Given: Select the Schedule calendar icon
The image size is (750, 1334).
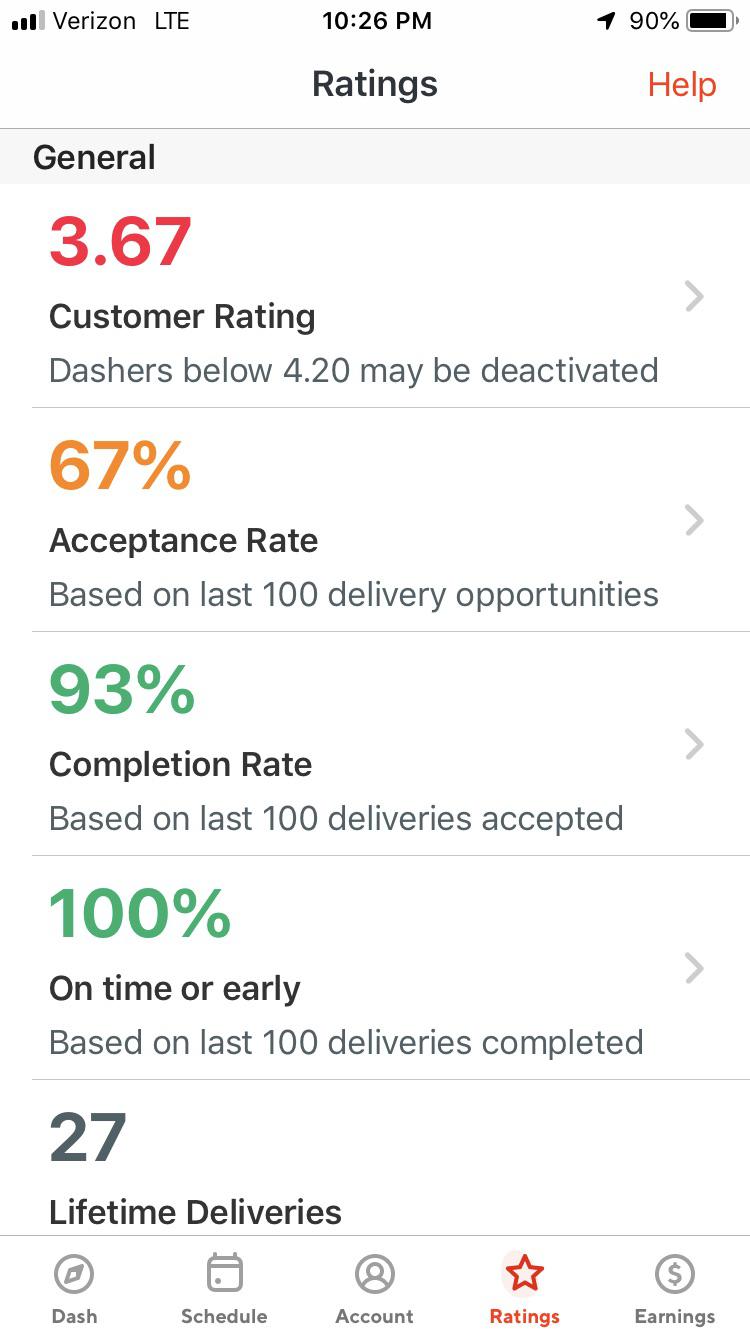Looking at the screenshot, I should click(224, 1274).
